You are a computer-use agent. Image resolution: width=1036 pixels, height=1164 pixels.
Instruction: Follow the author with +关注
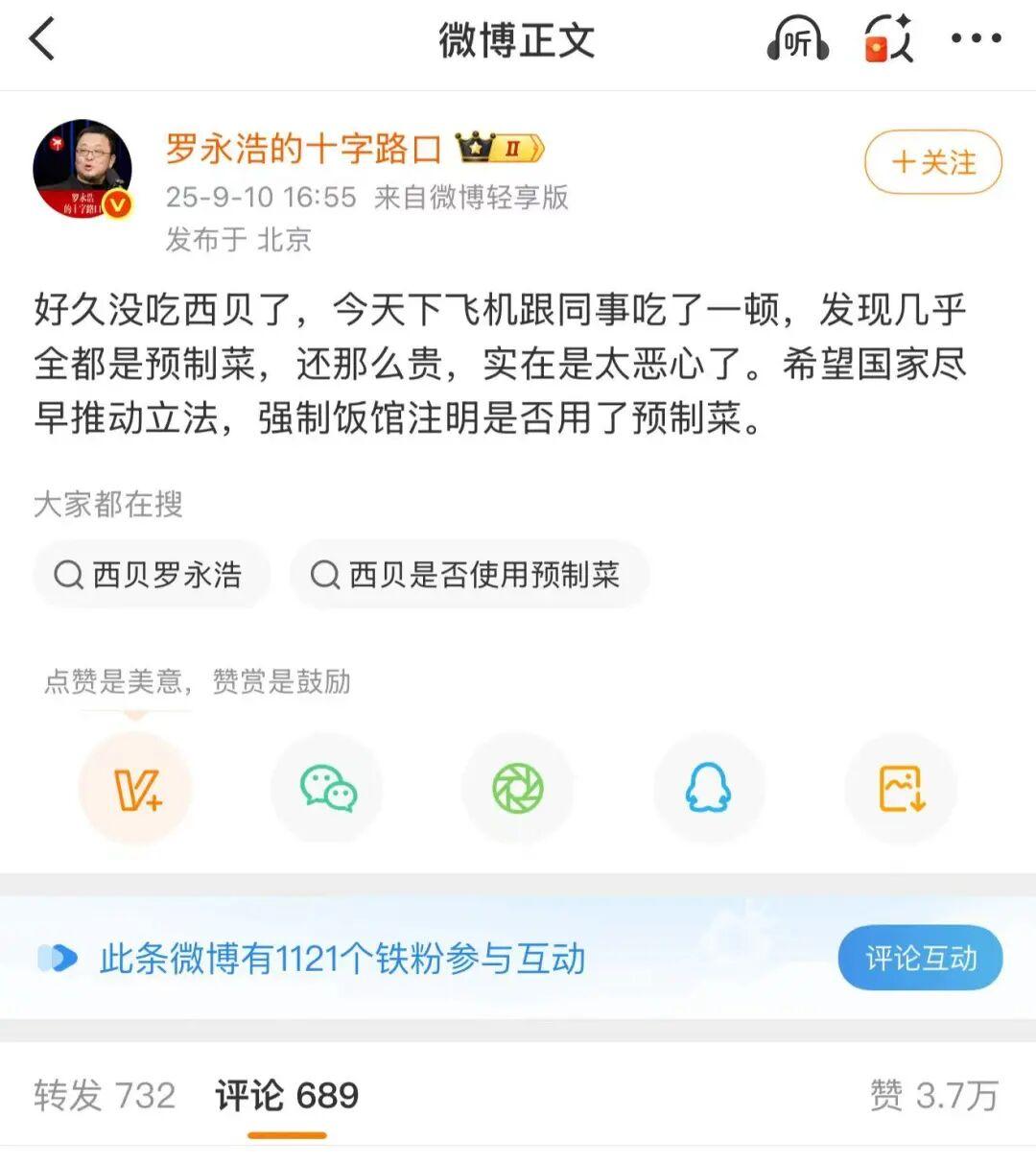932,162
